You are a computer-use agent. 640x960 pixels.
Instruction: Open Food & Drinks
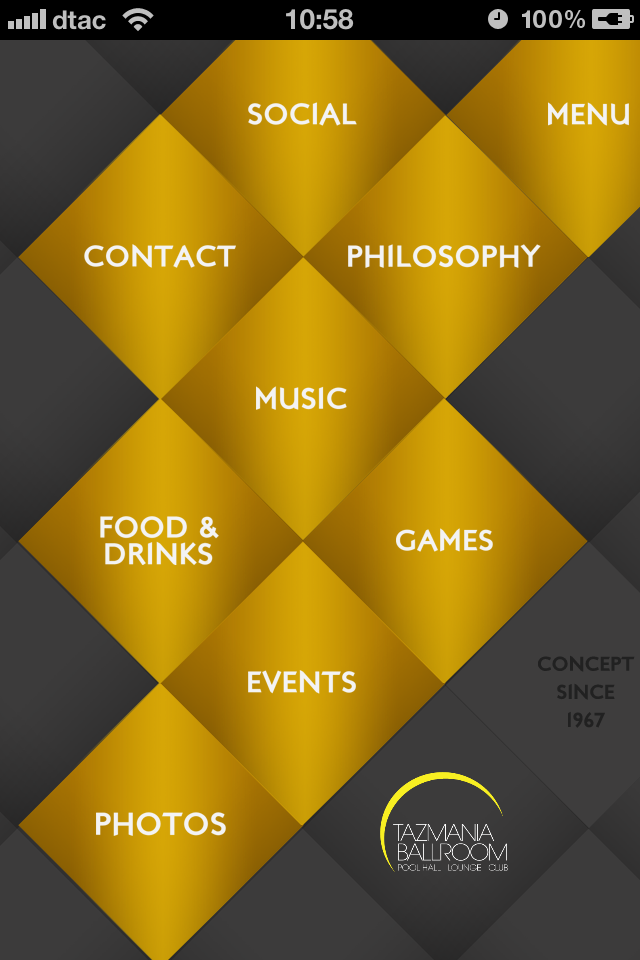tap(160, 540)
